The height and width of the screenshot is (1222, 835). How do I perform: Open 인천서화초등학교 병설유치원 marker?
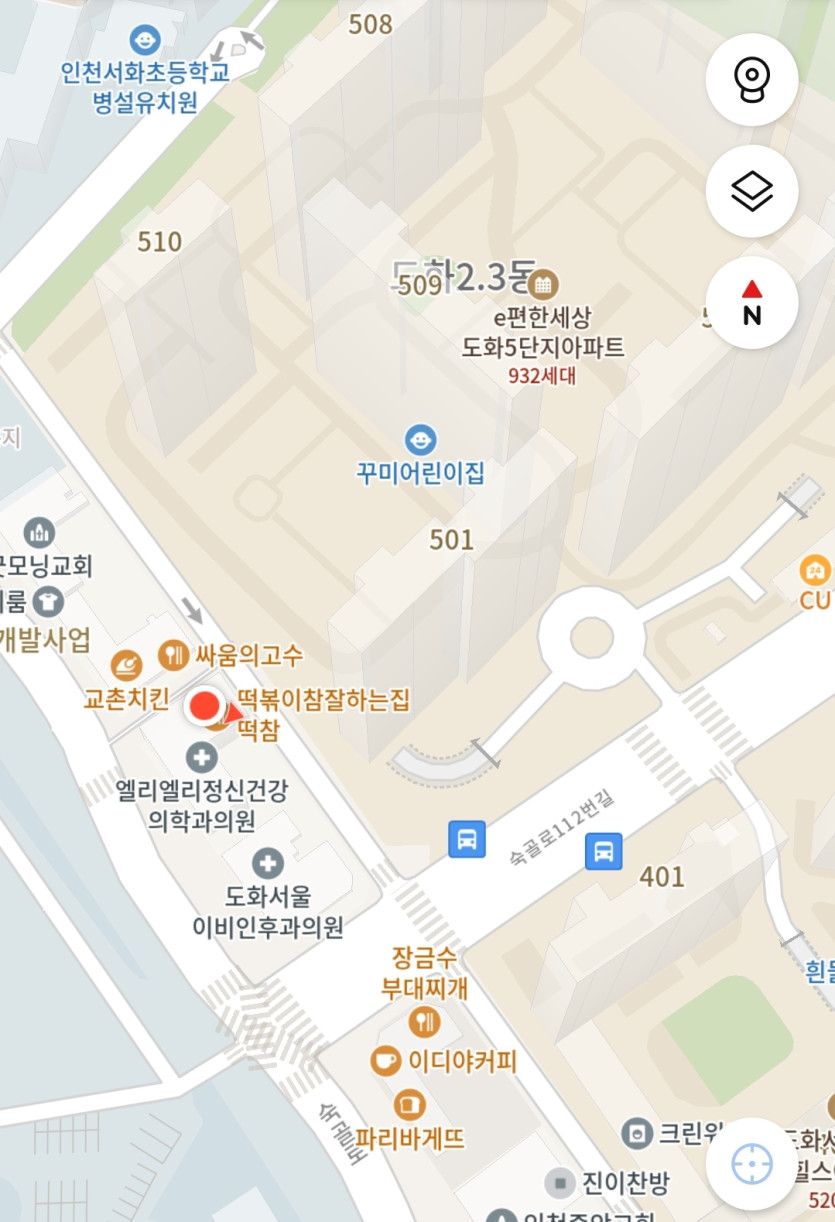(145, 41)
